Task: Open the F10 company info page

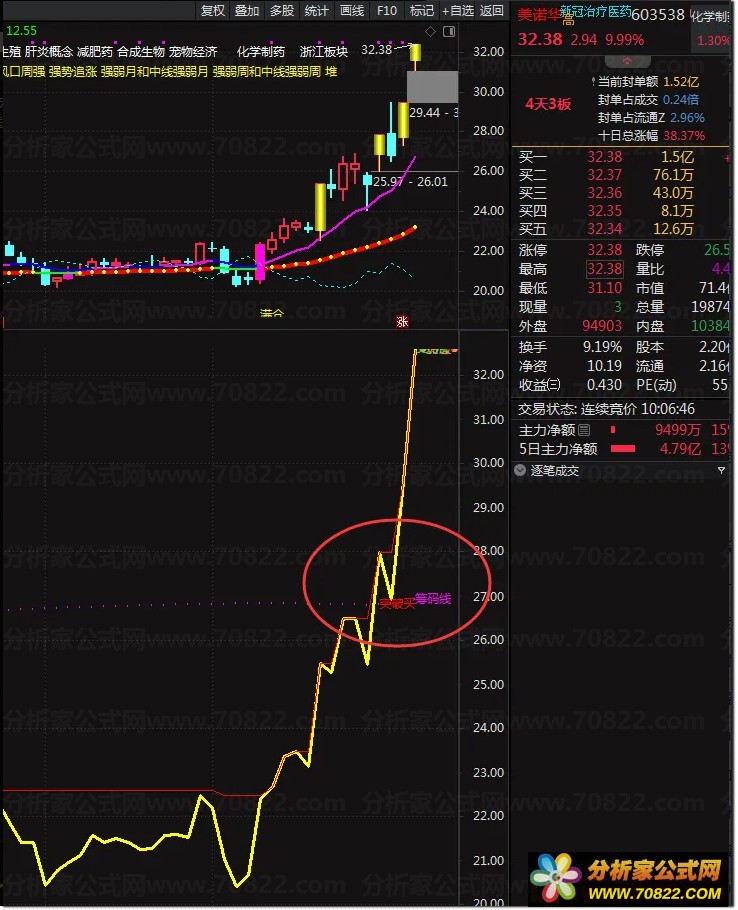Action: 387,11
